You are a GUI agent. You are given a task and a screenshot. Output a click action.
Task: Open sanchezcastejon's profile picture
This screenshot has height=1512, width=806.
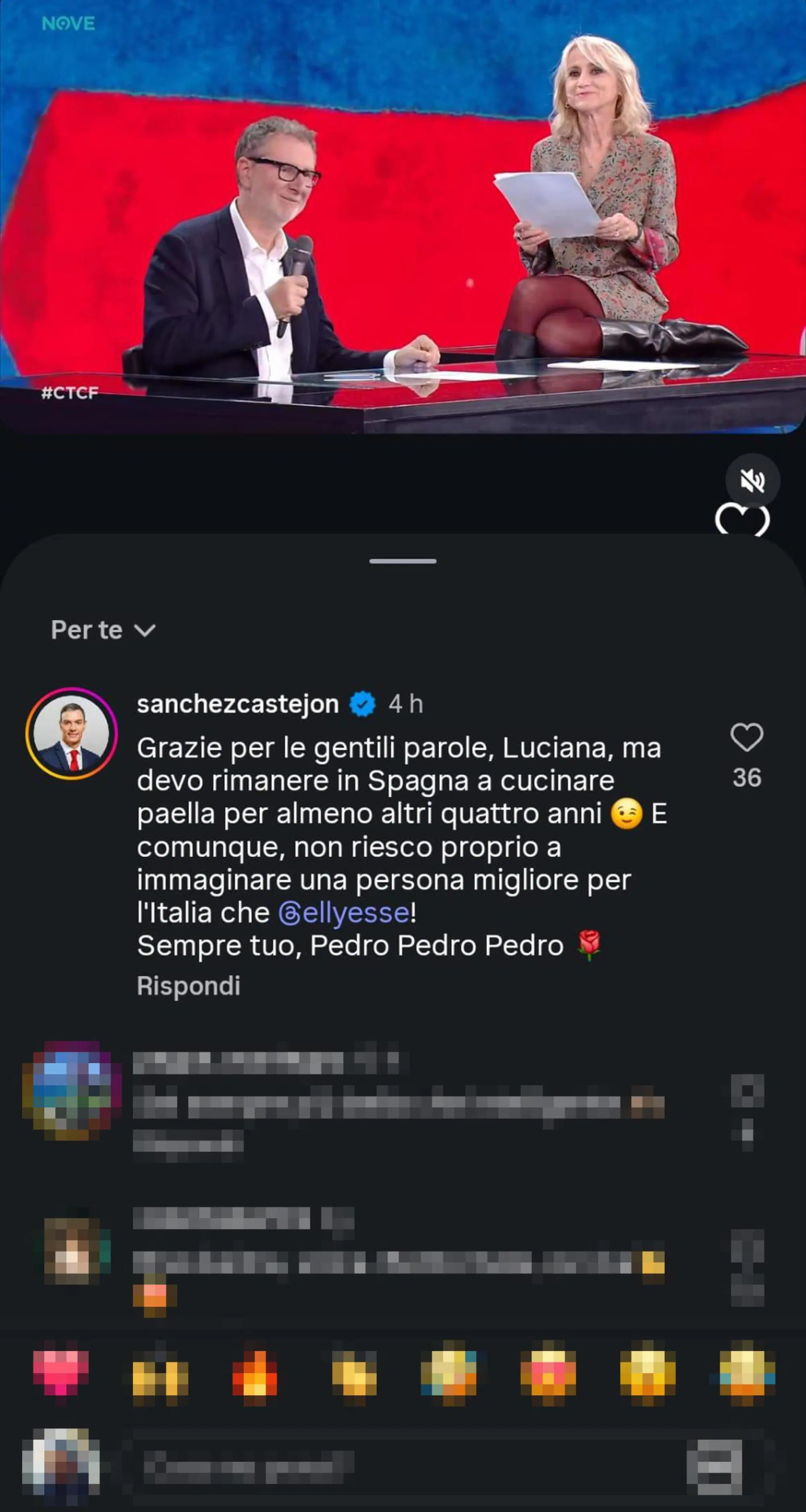(x=72, y=734)
